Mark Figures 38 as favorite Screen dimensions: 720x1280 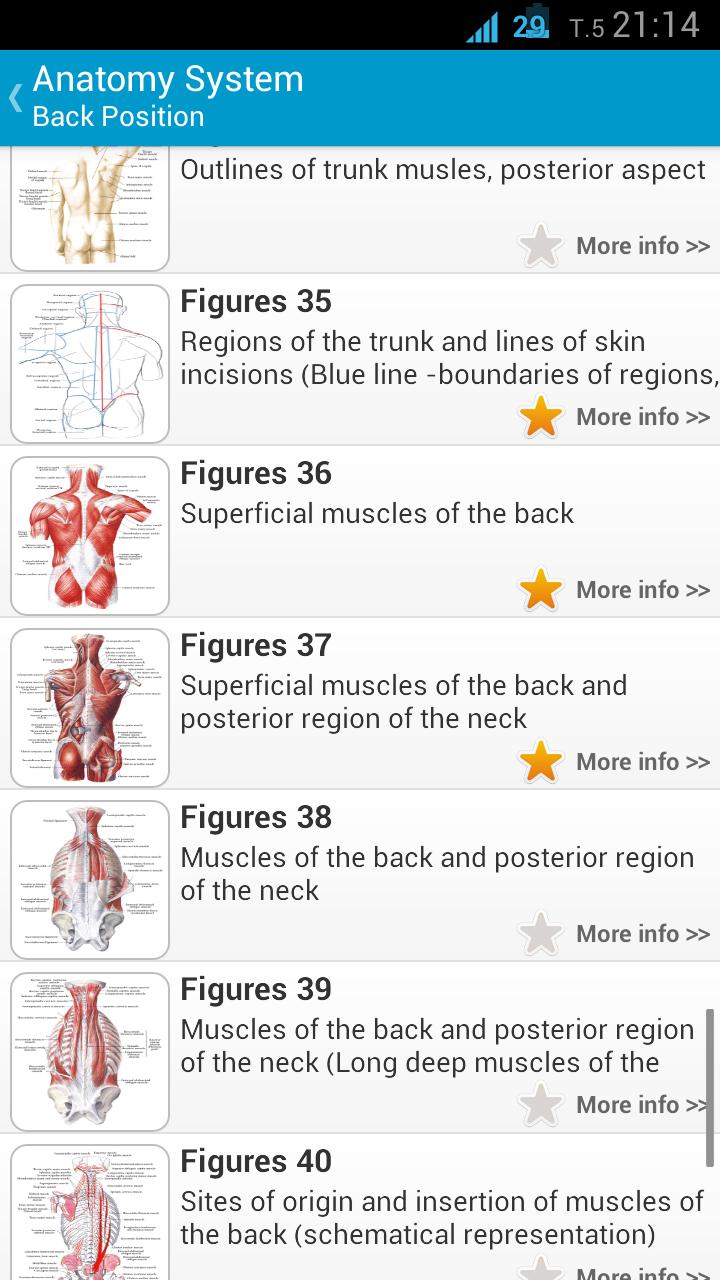[x=541, y=934]
